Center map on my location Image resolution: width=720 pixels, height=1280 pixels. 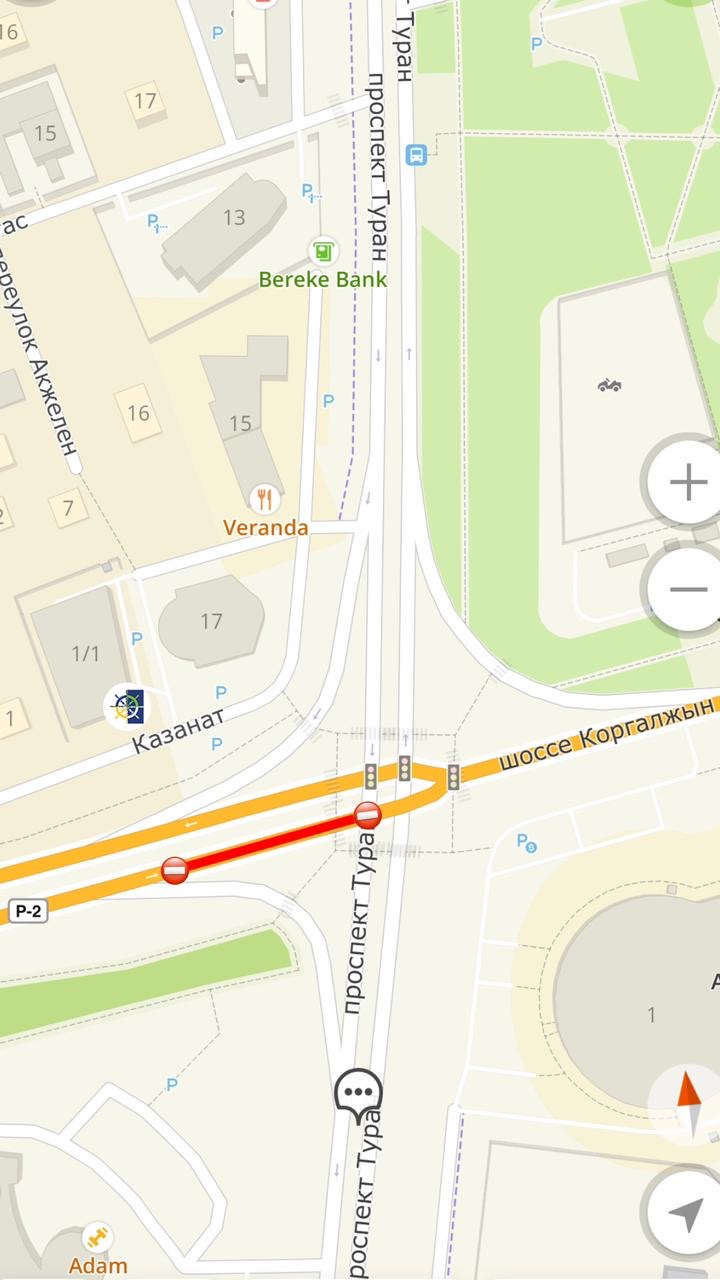686,1213
